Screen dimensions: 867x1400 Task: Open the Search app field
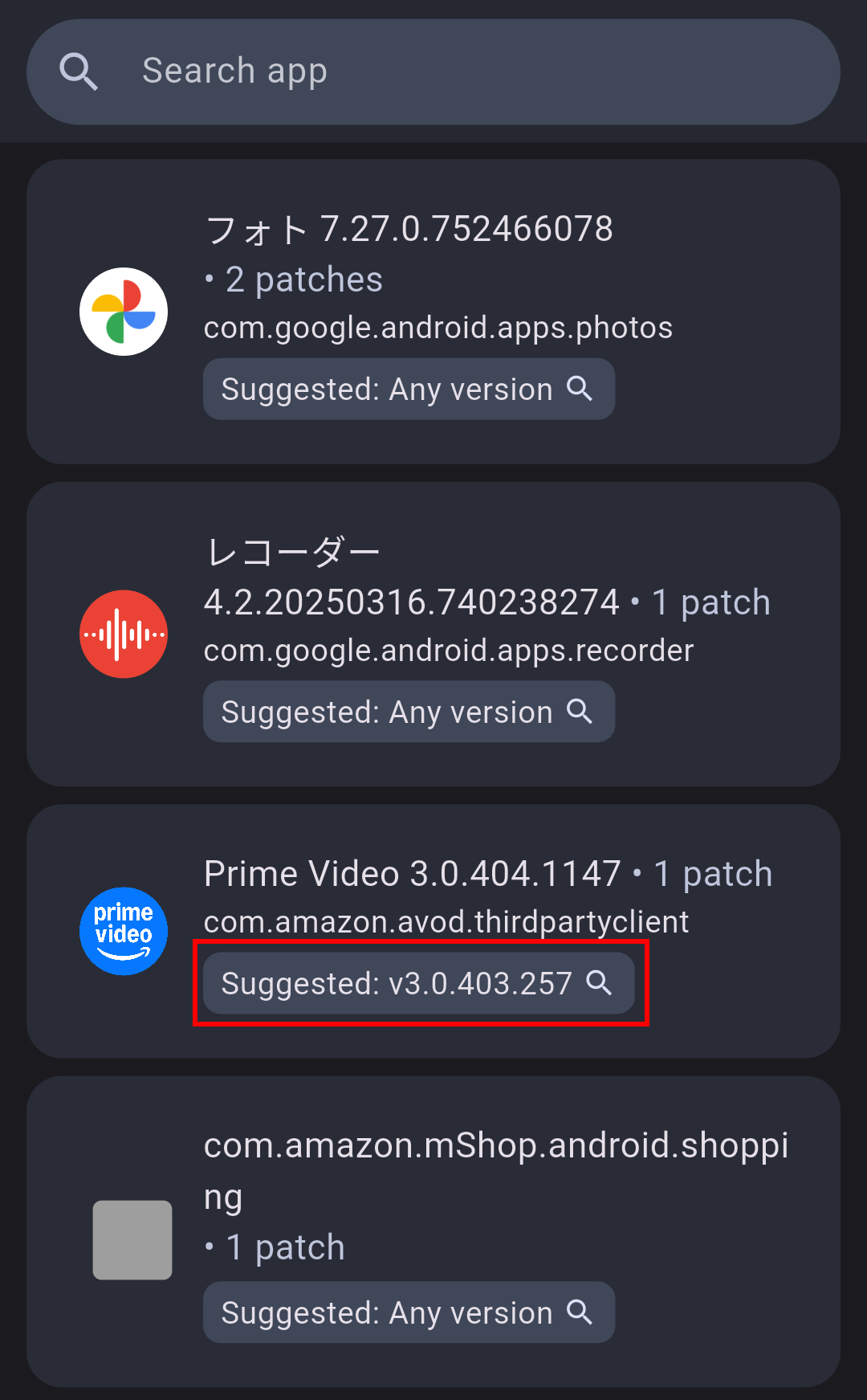(x=433, y=71)
